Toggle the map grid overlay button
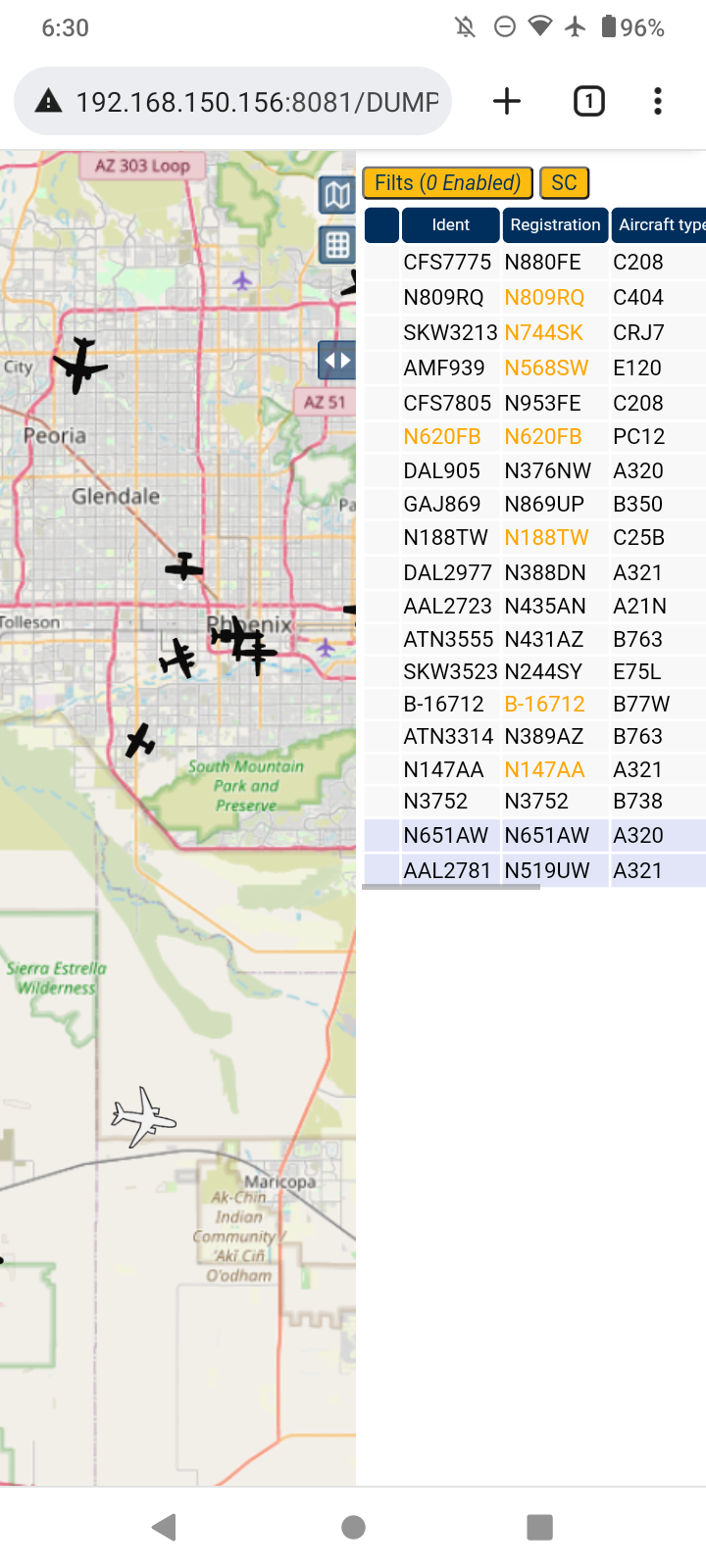Viewport: 706px width, 1568px height. click(x=336, y=245)
